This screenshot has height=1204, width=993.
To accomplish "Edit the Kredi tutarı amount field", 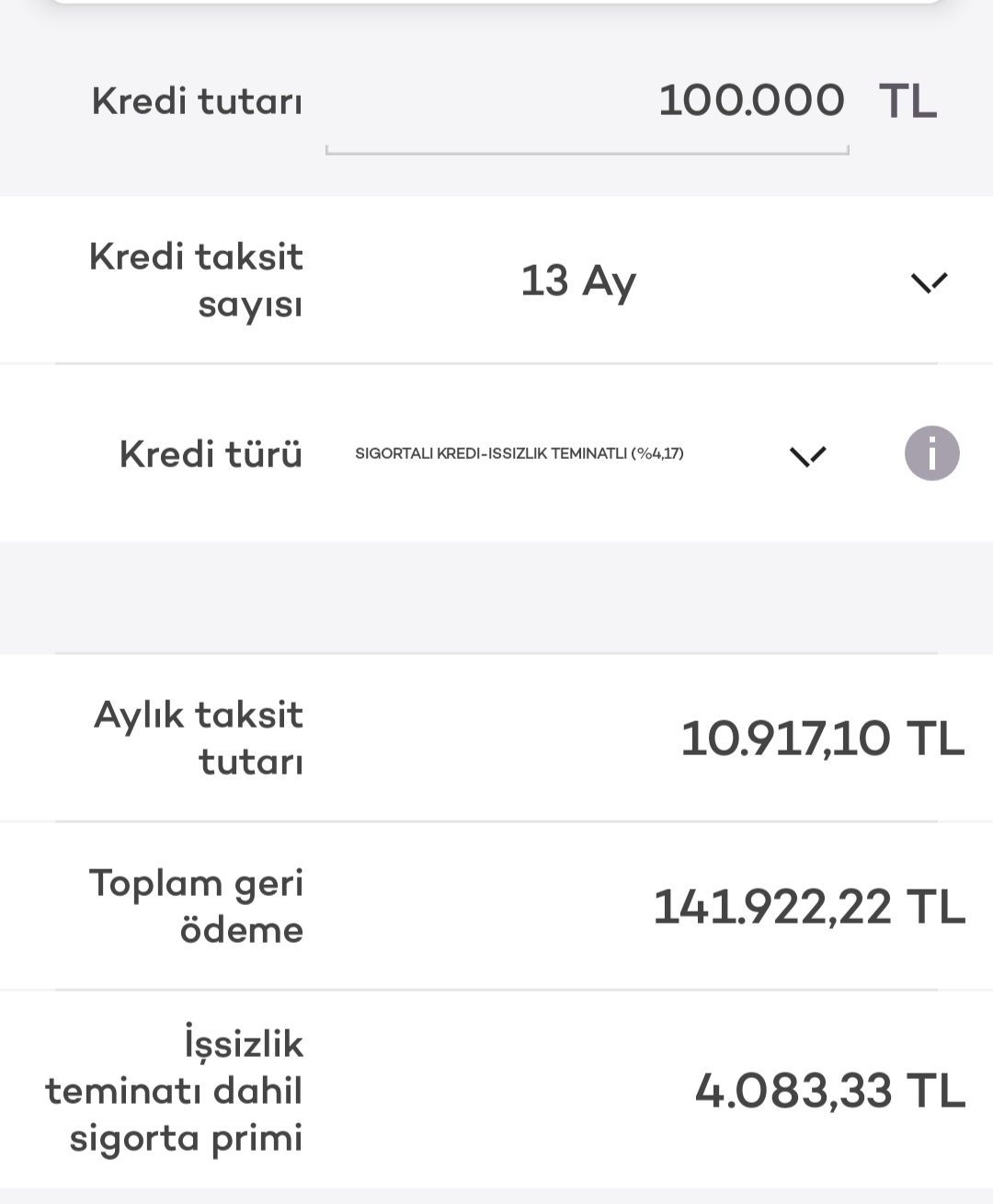I will click(588, 103).
